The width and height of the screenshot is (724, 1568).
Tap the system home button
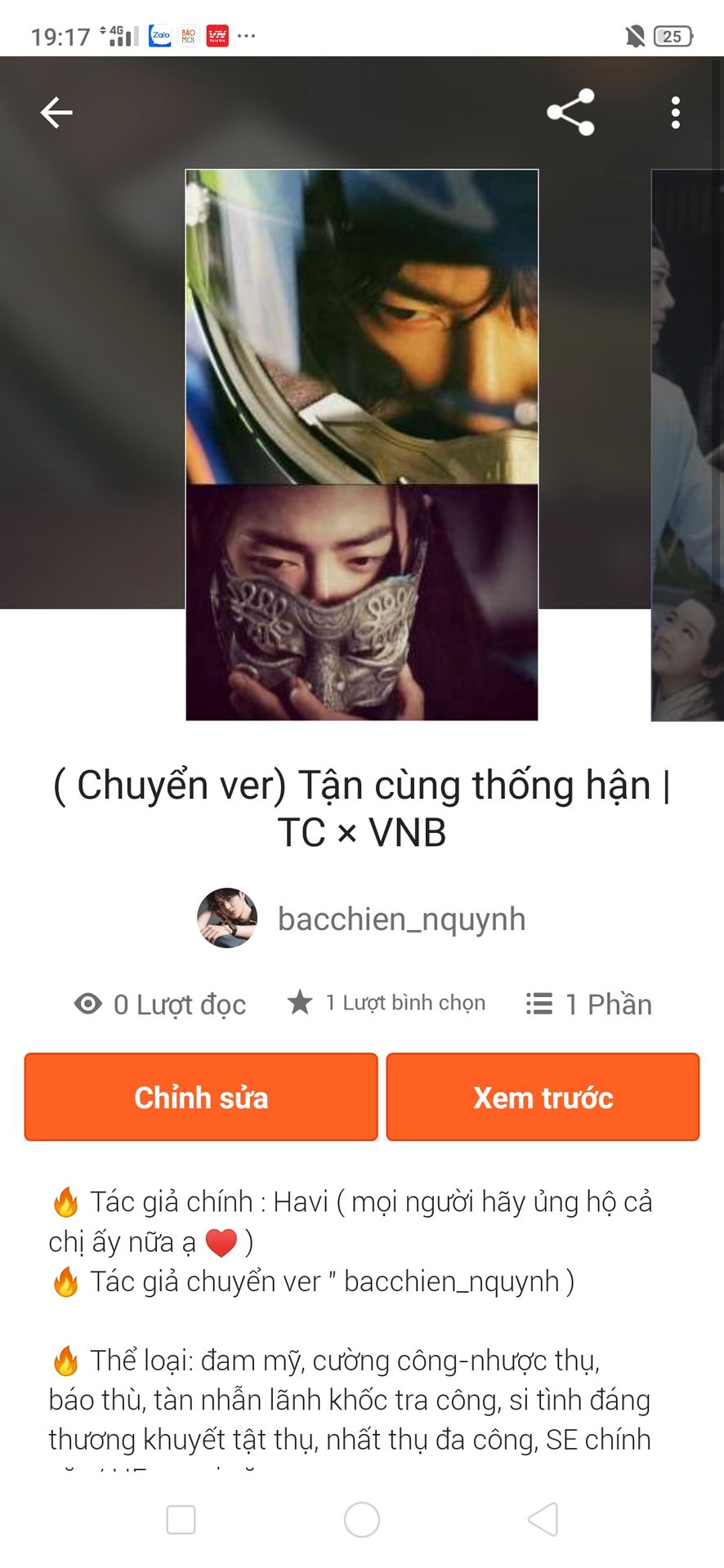(362, 1520)
